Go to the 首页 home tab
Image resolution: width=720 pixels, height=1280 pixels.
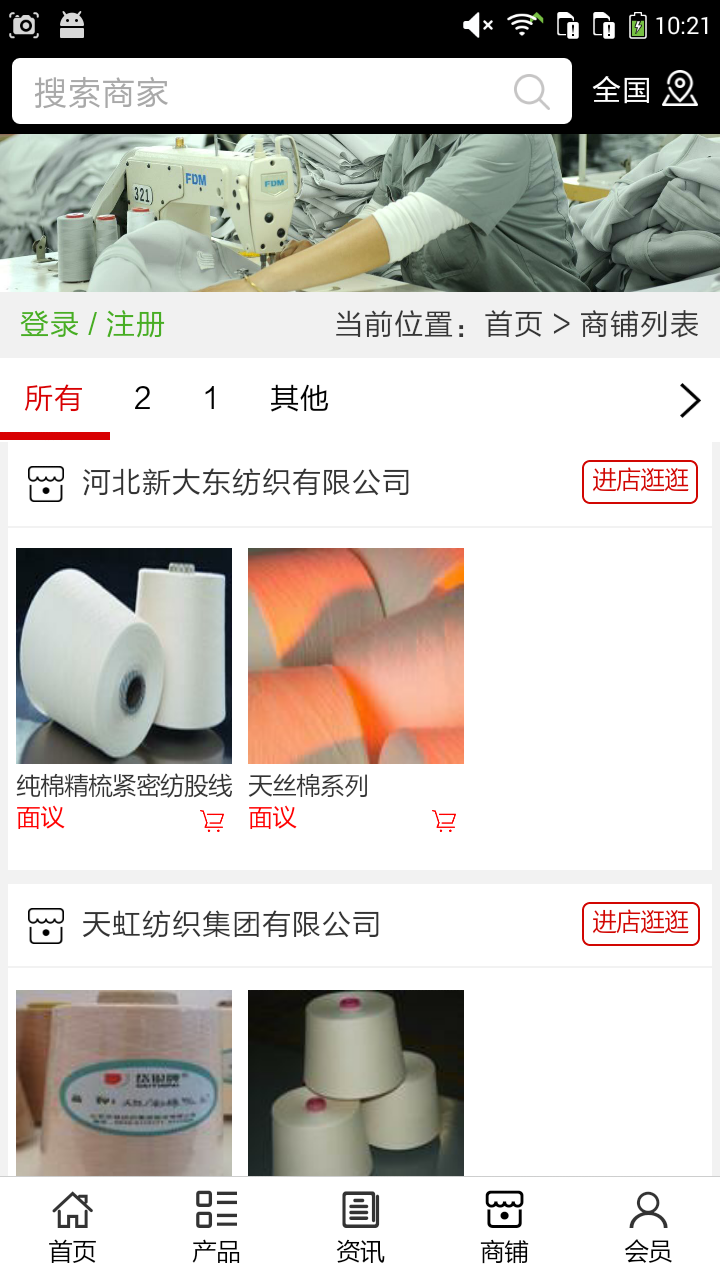coord(72,1228)
